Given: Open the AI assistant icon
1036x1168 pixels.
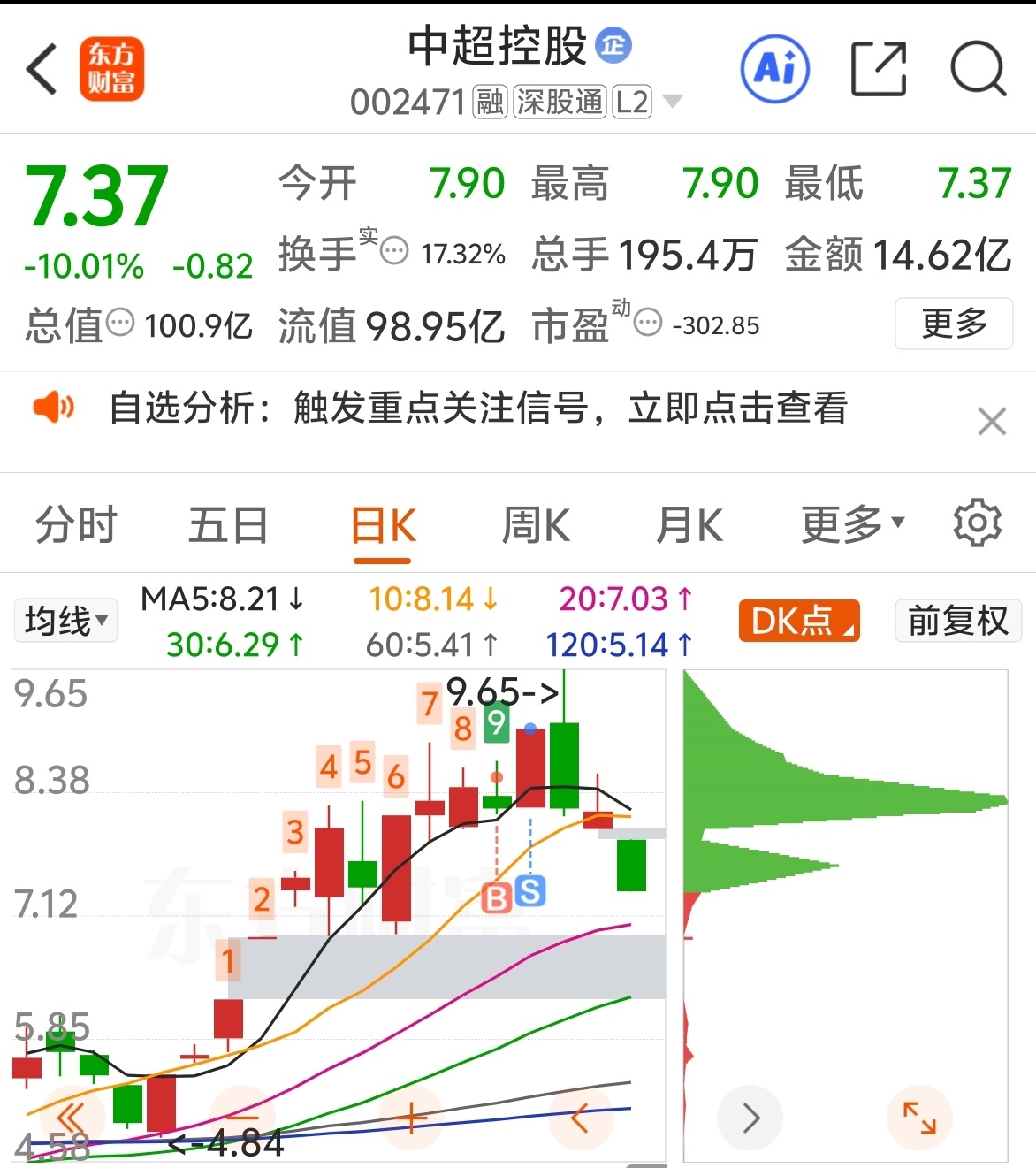Looking at the screenshot, I should [774, 68].
